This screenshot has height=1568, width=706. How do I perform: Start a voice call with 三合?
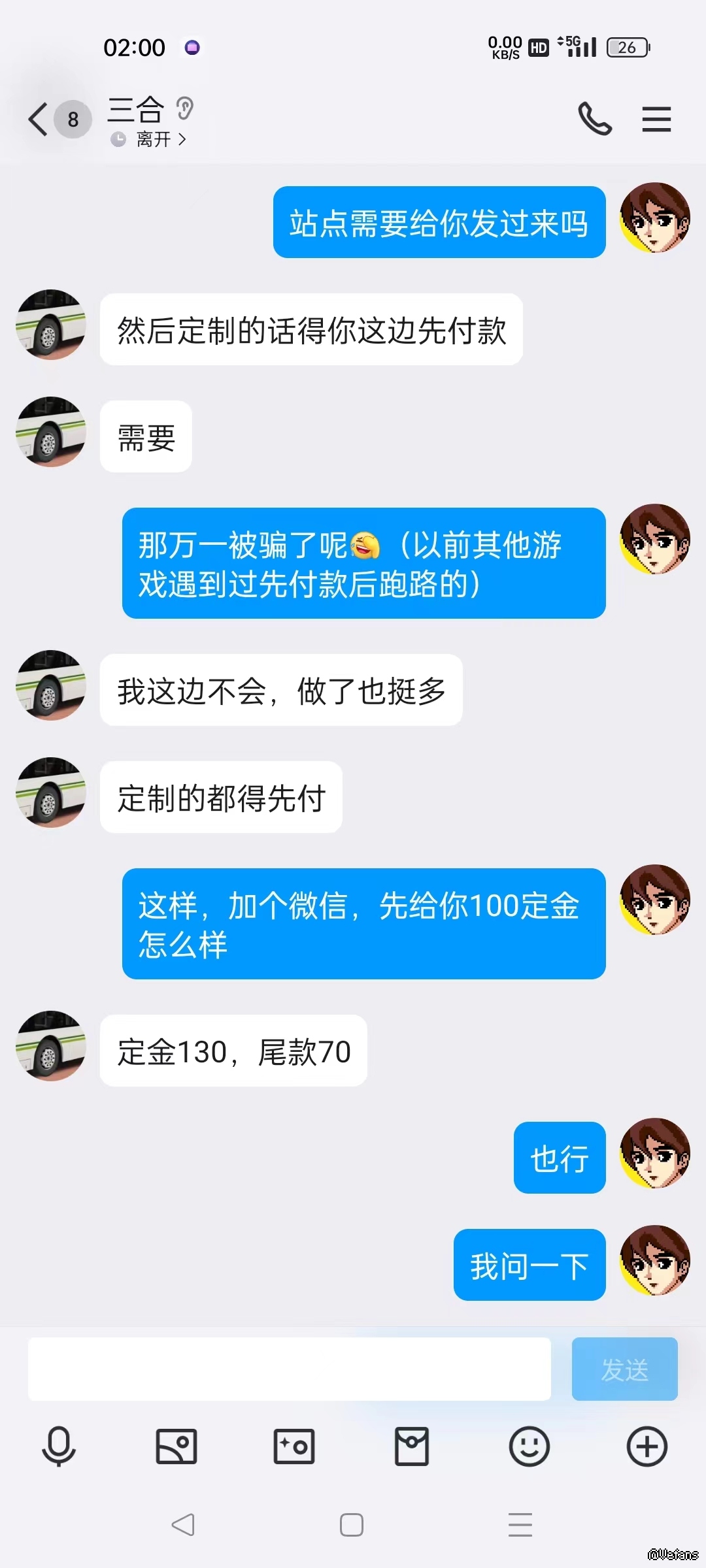[x=595, y=119]
